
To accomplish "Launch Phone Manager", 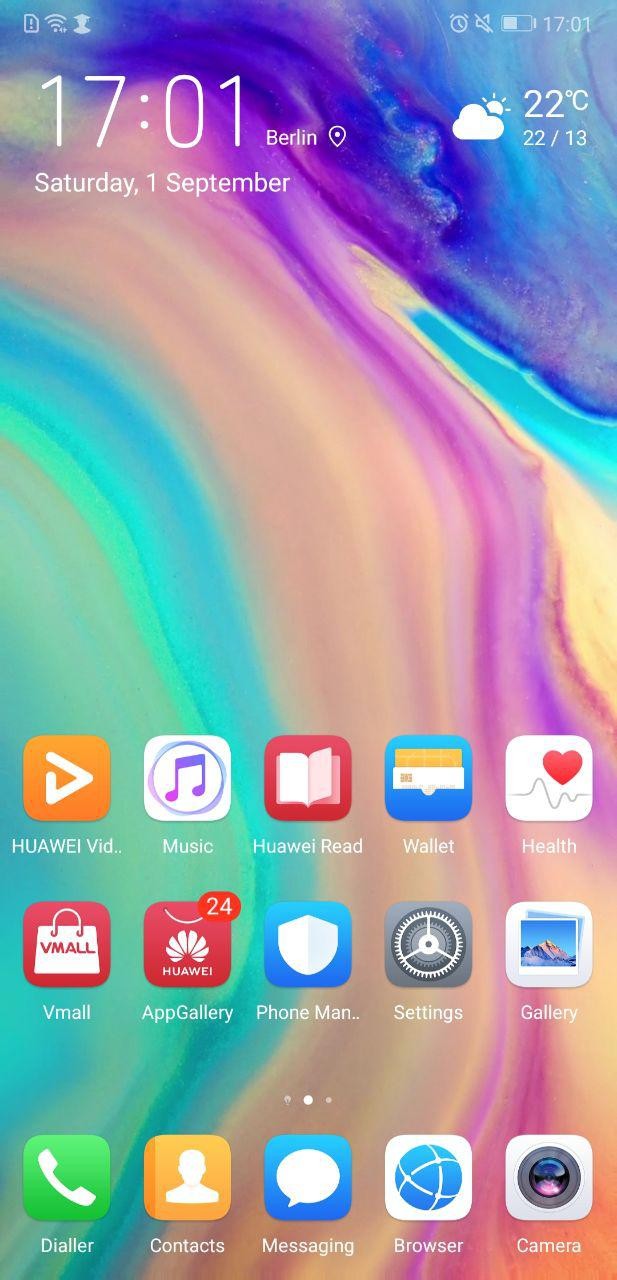I will tap(308, 944).
